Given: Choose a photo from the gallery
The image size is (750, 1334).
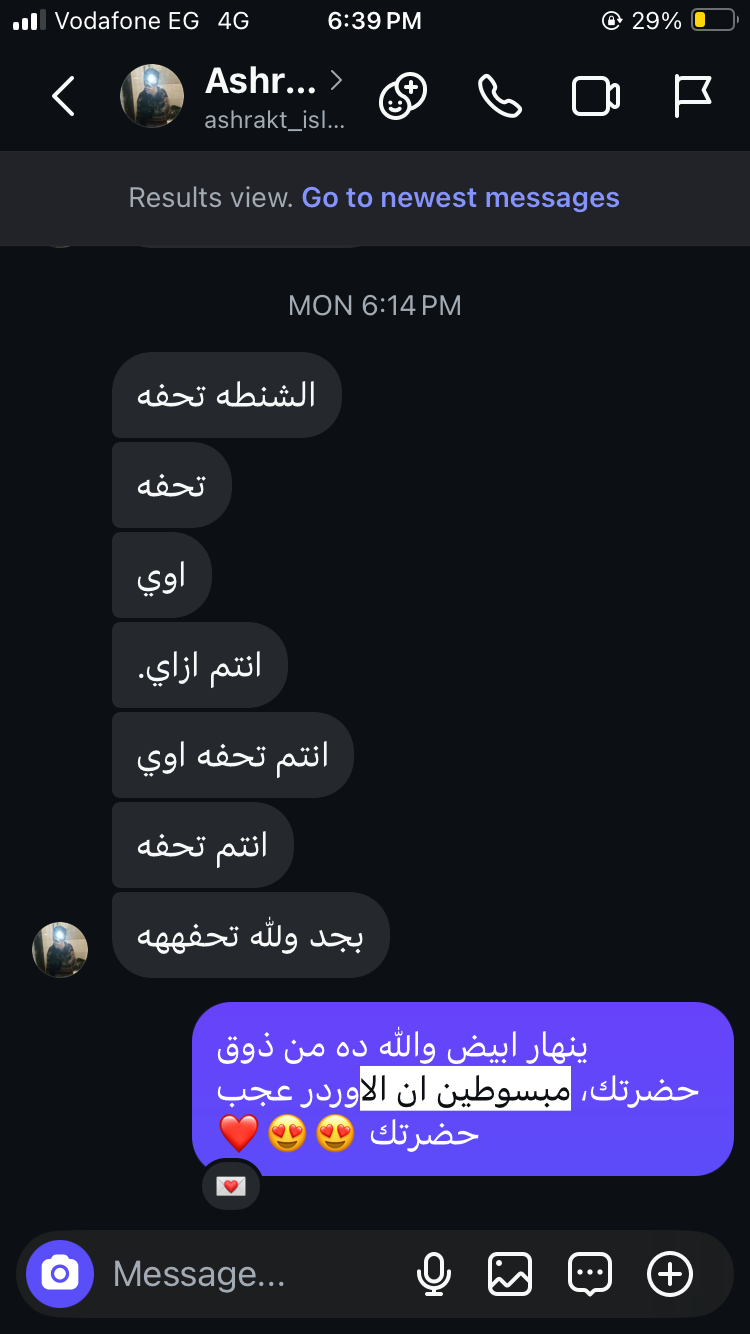Looking at the screenshot, I should point(510,1274).
